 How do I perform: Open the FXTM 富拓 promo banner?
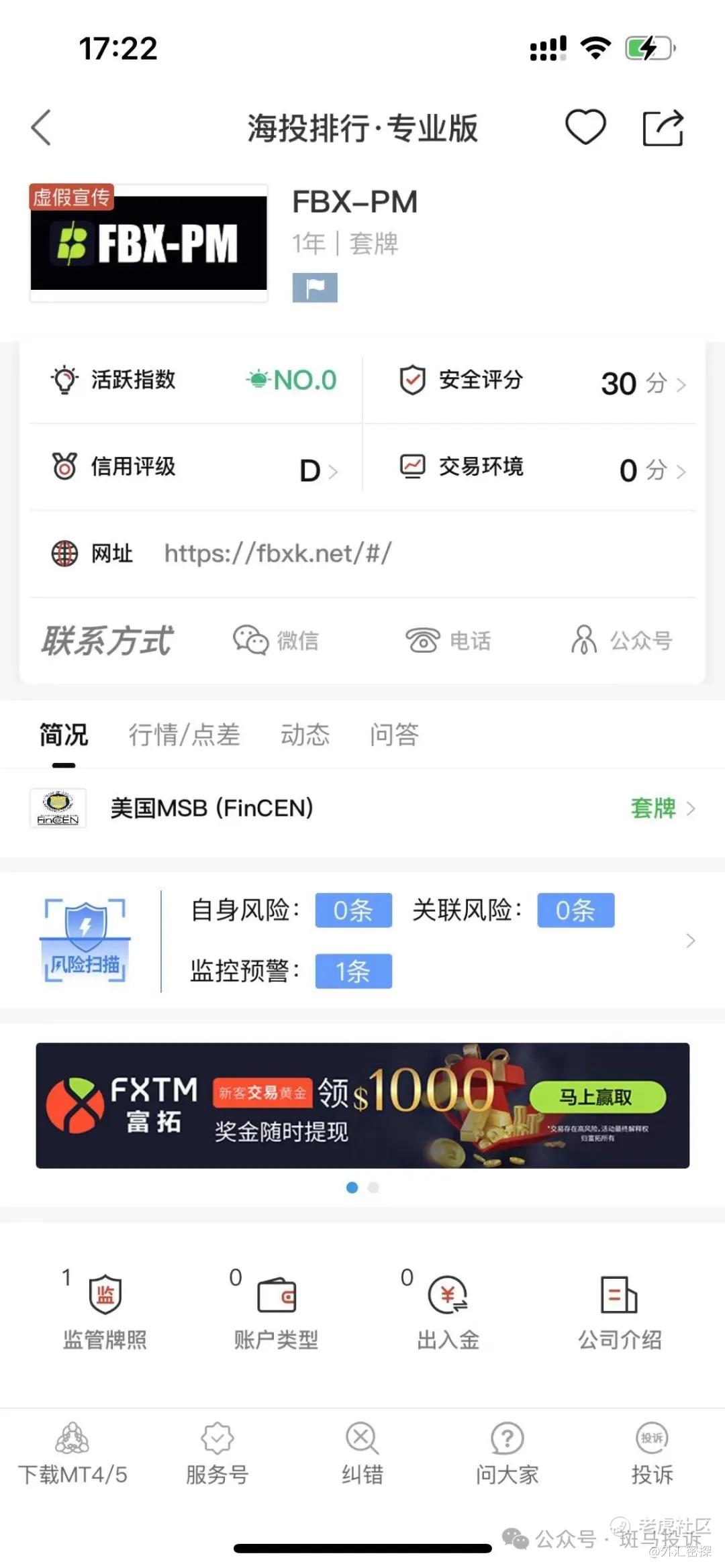point(362,1106)
